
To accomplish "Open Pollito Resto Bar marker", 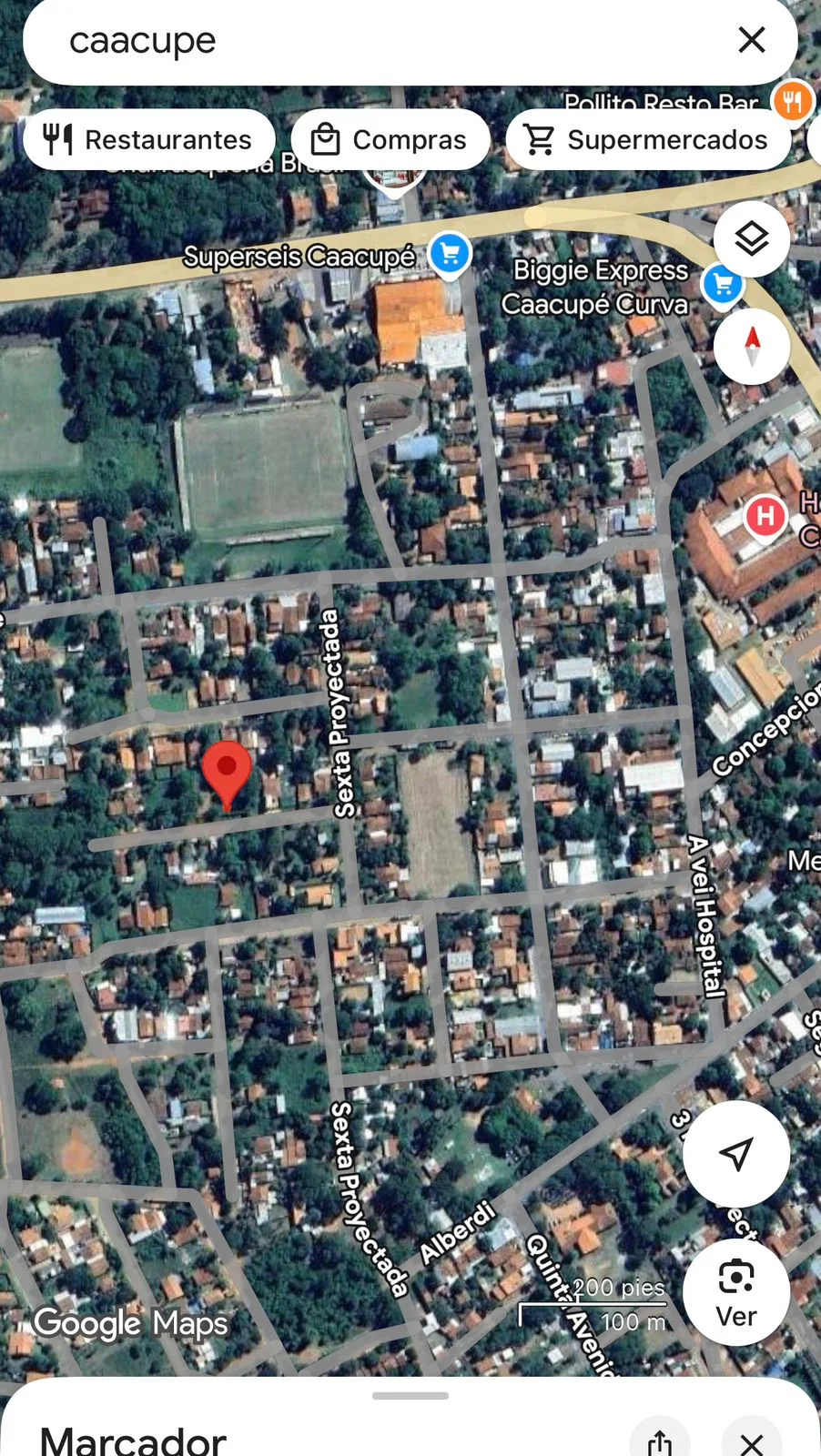I will pos(792,101).
